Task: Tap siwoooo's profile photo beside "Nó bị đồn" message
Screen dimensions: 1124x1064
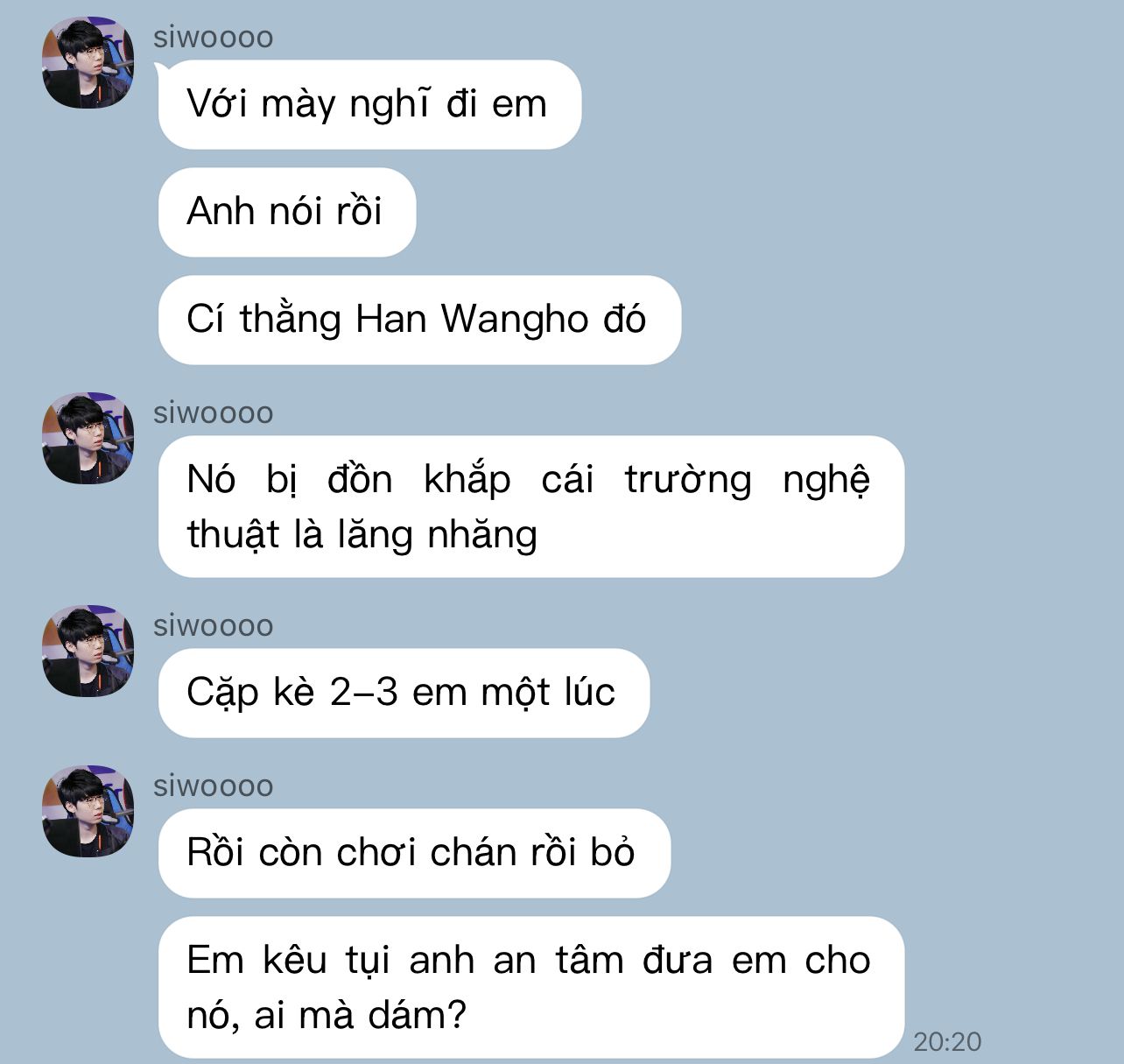Action: (88, 438)
